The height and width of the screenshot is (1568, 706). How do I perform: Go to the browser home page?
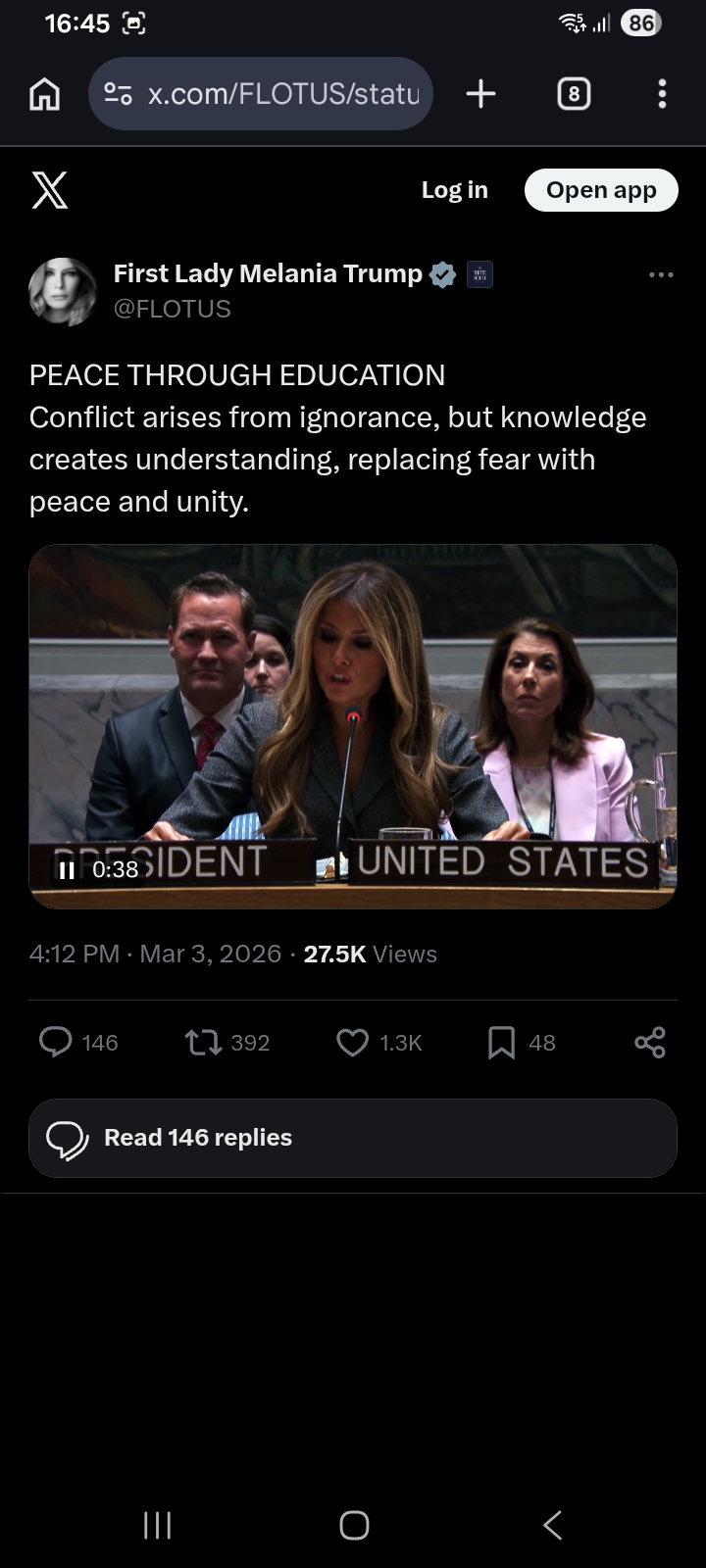tap(45, 94)
